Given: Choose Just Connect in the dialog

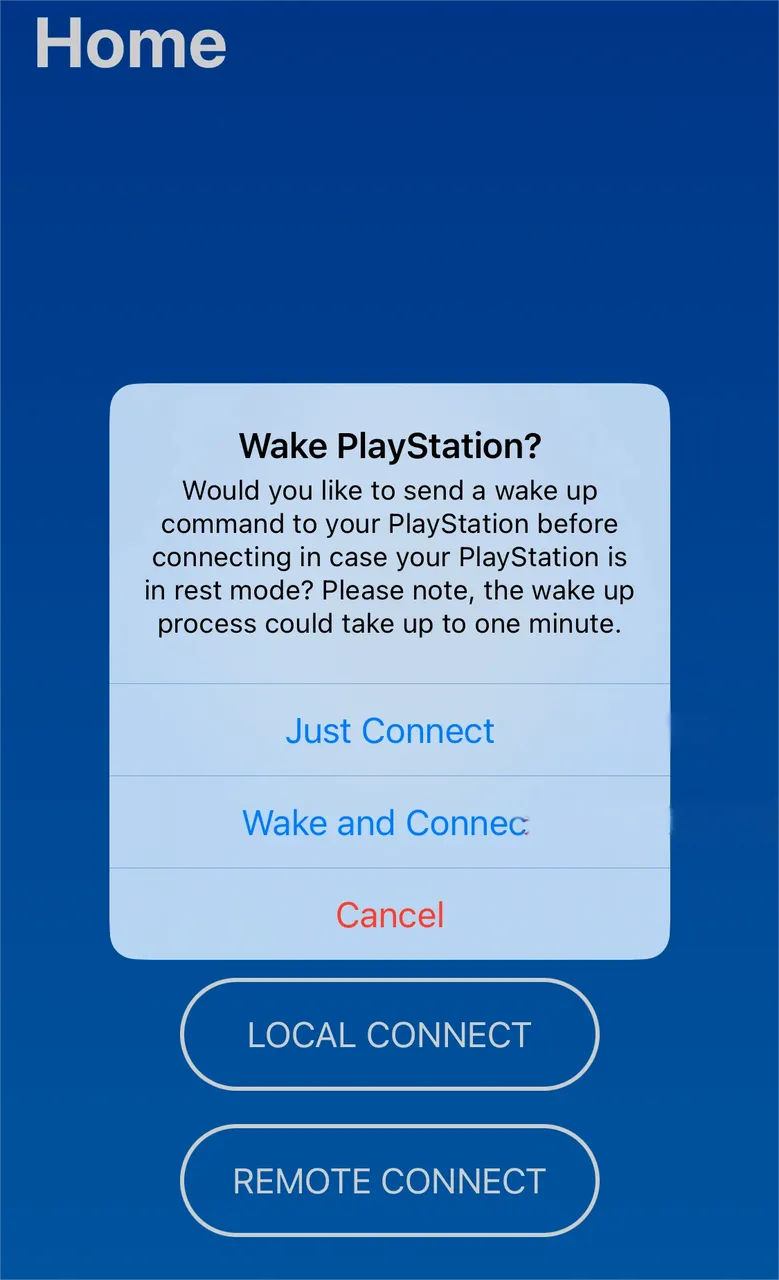Looking at the screenshot, I should click(389, 731).
